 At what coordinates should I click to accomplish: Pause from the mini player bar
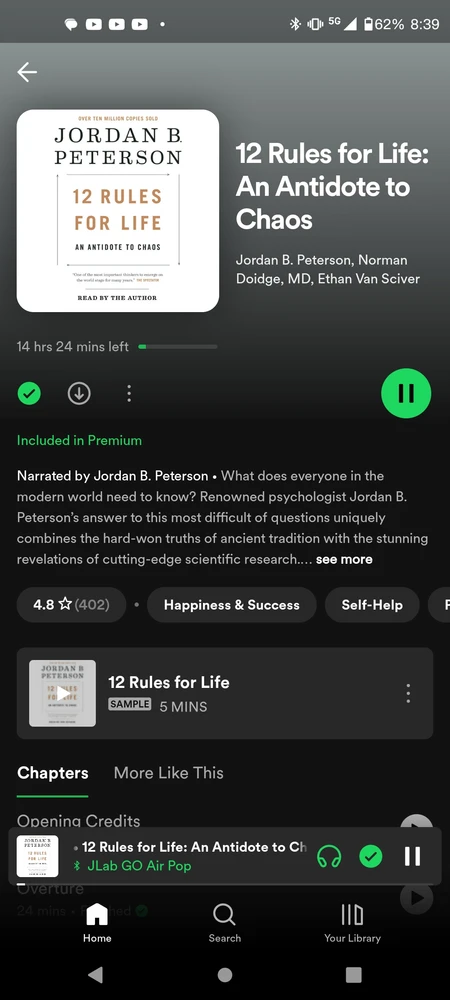coord(412,856)
